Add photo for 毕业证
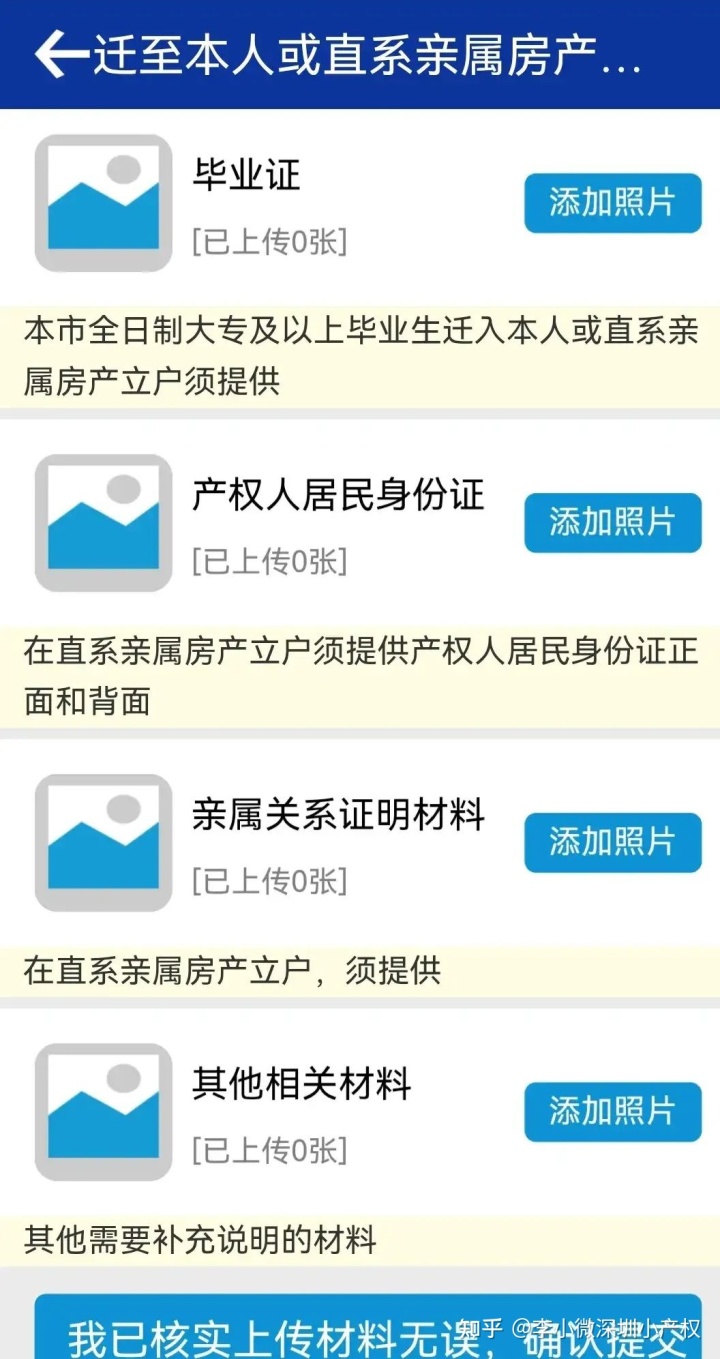Screen dimensions: 720x1359 (x=613, y=203)
